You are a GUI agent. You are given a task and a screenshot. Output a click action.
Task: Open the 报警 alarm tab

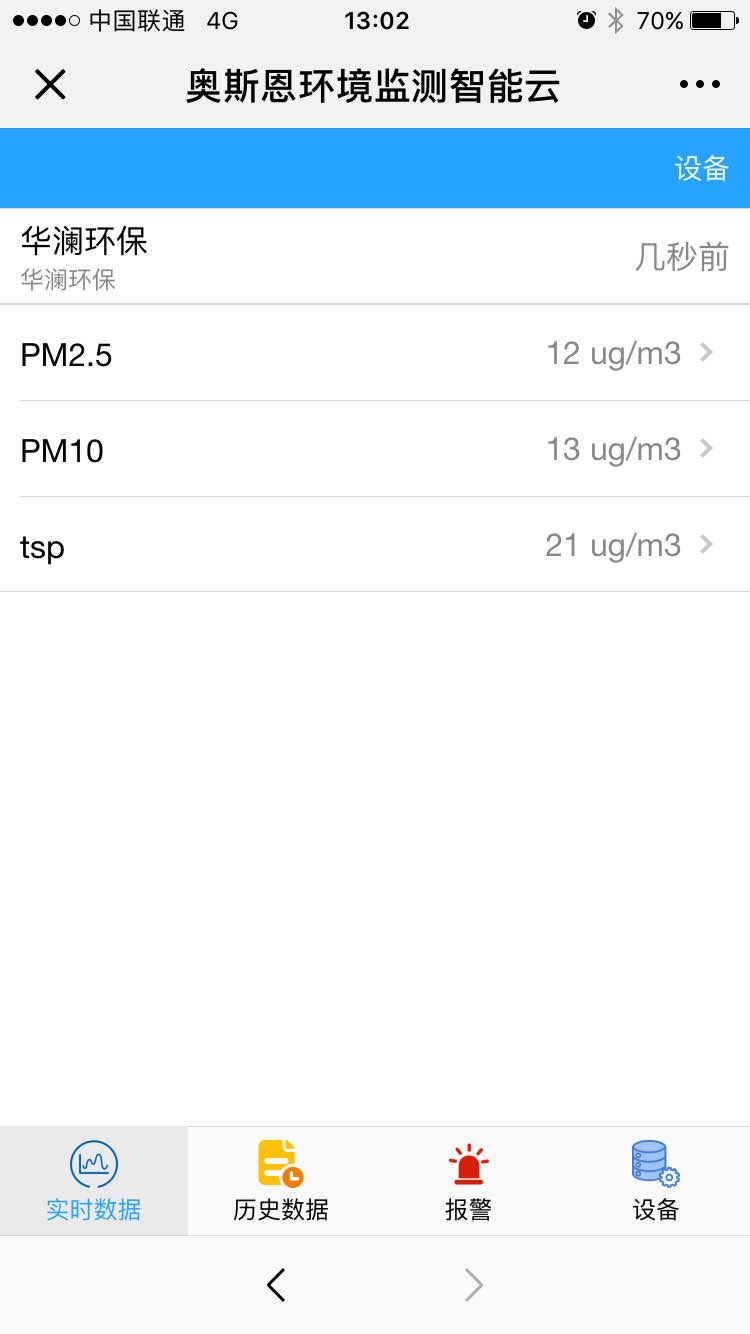(x=468, y=1181)
